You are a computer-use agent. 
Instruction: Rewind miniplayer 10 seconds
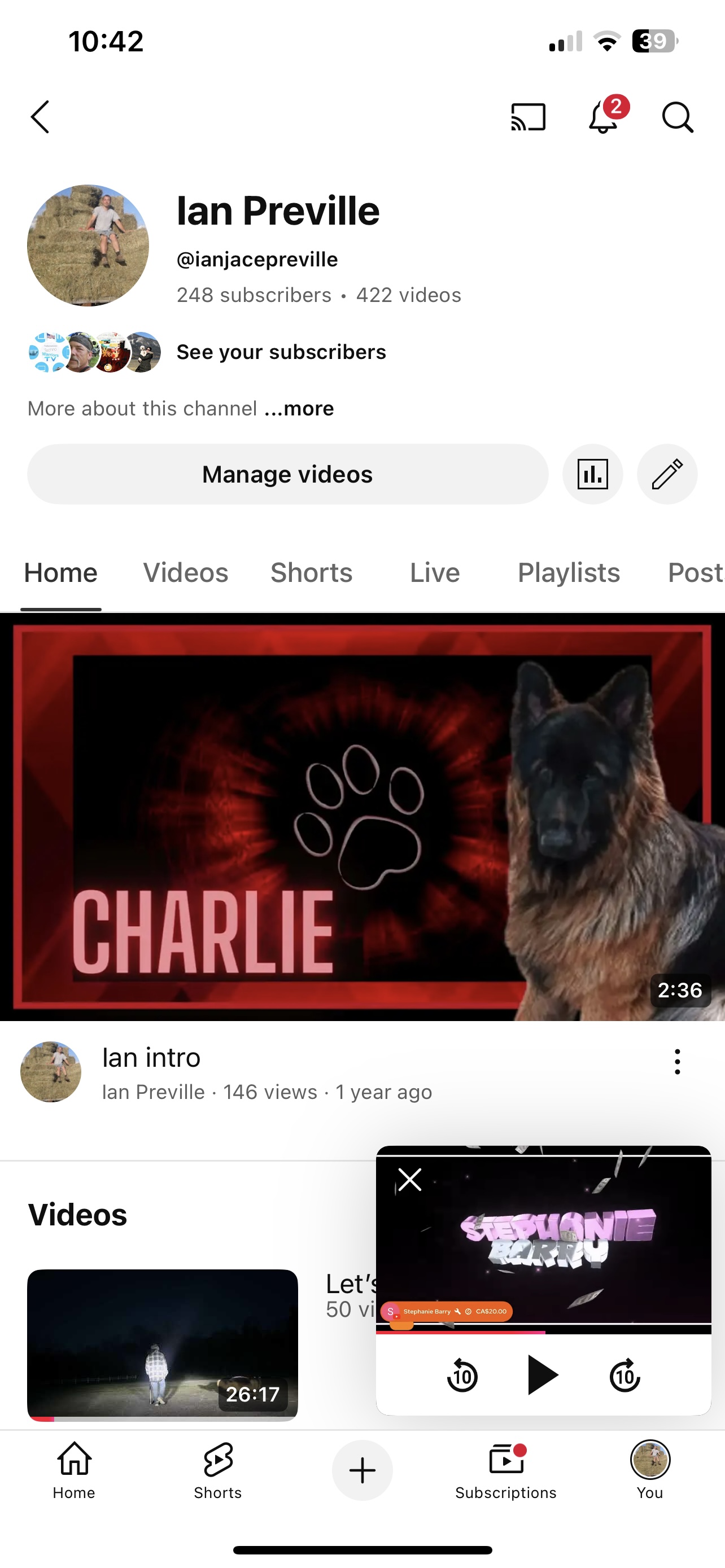[x=462, y=1375]
